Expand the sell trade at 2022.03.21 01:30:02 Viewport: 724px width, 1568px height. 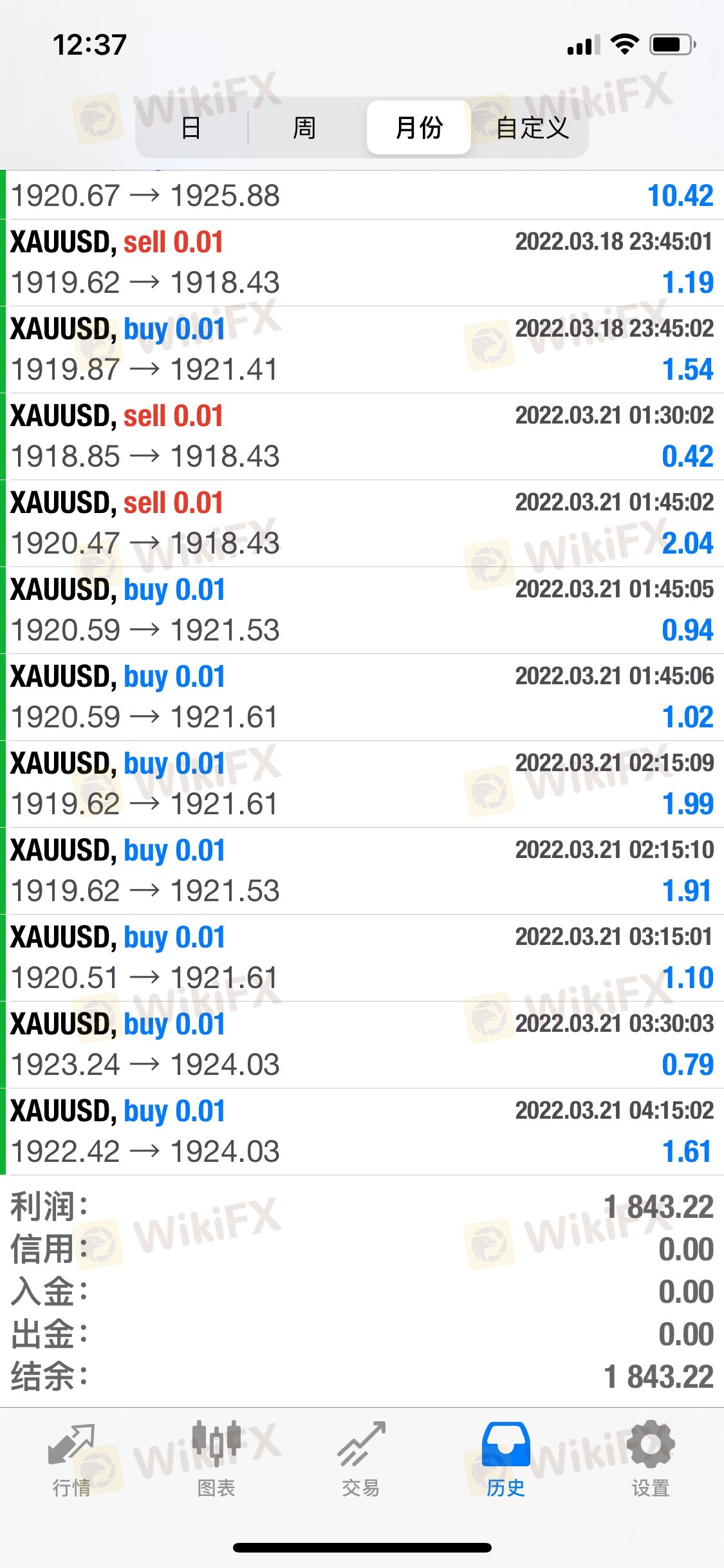click(362, 436)
